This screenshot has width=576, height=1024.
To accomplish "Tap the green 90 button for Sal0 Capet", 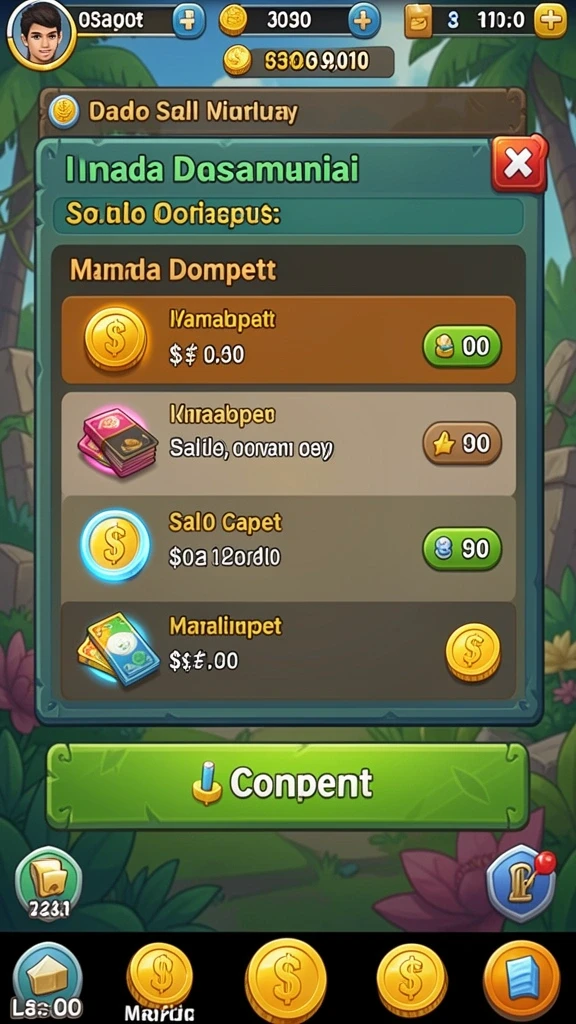I will point(462,549).
